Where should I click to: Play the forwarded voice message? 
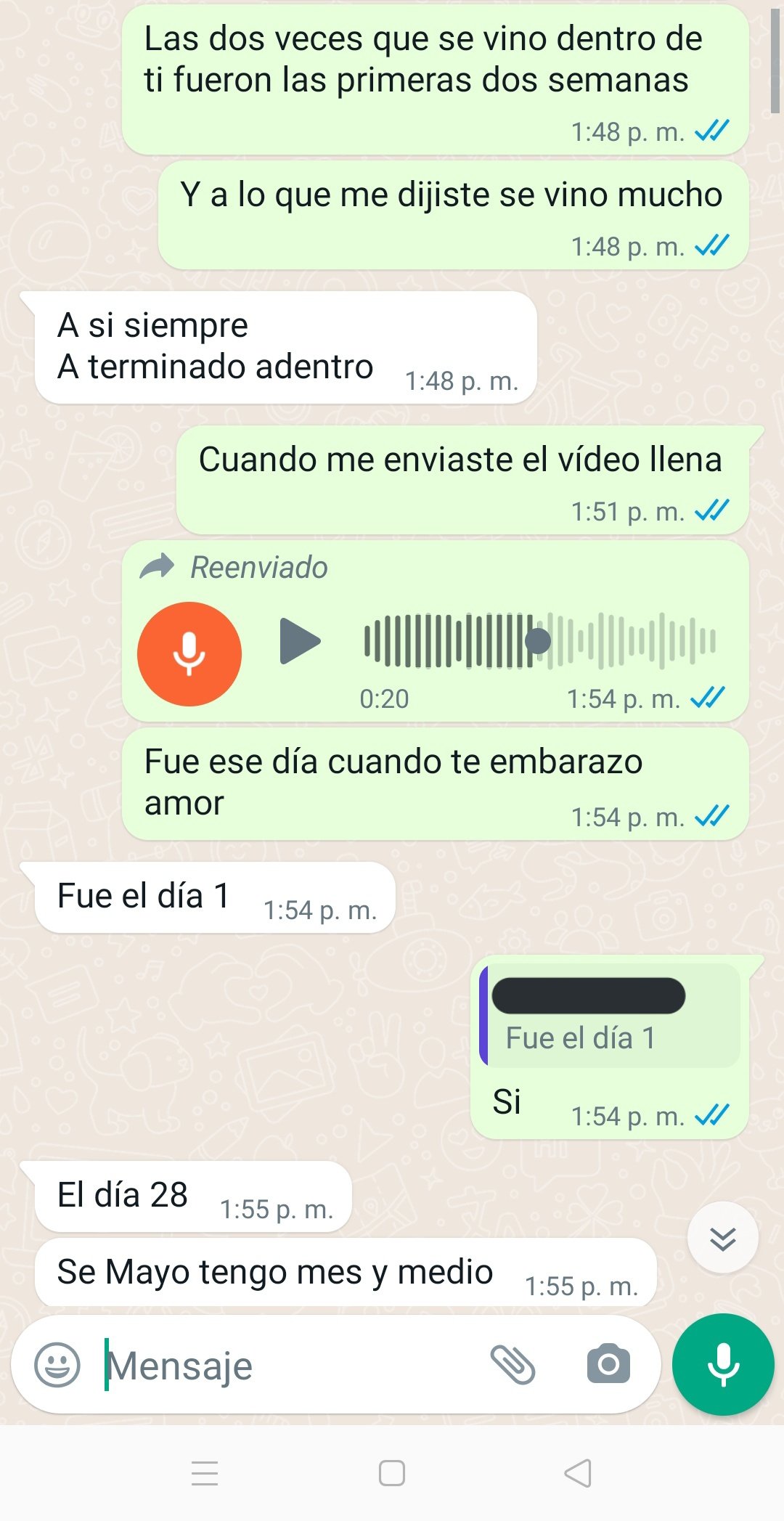(x=299, y=640)
